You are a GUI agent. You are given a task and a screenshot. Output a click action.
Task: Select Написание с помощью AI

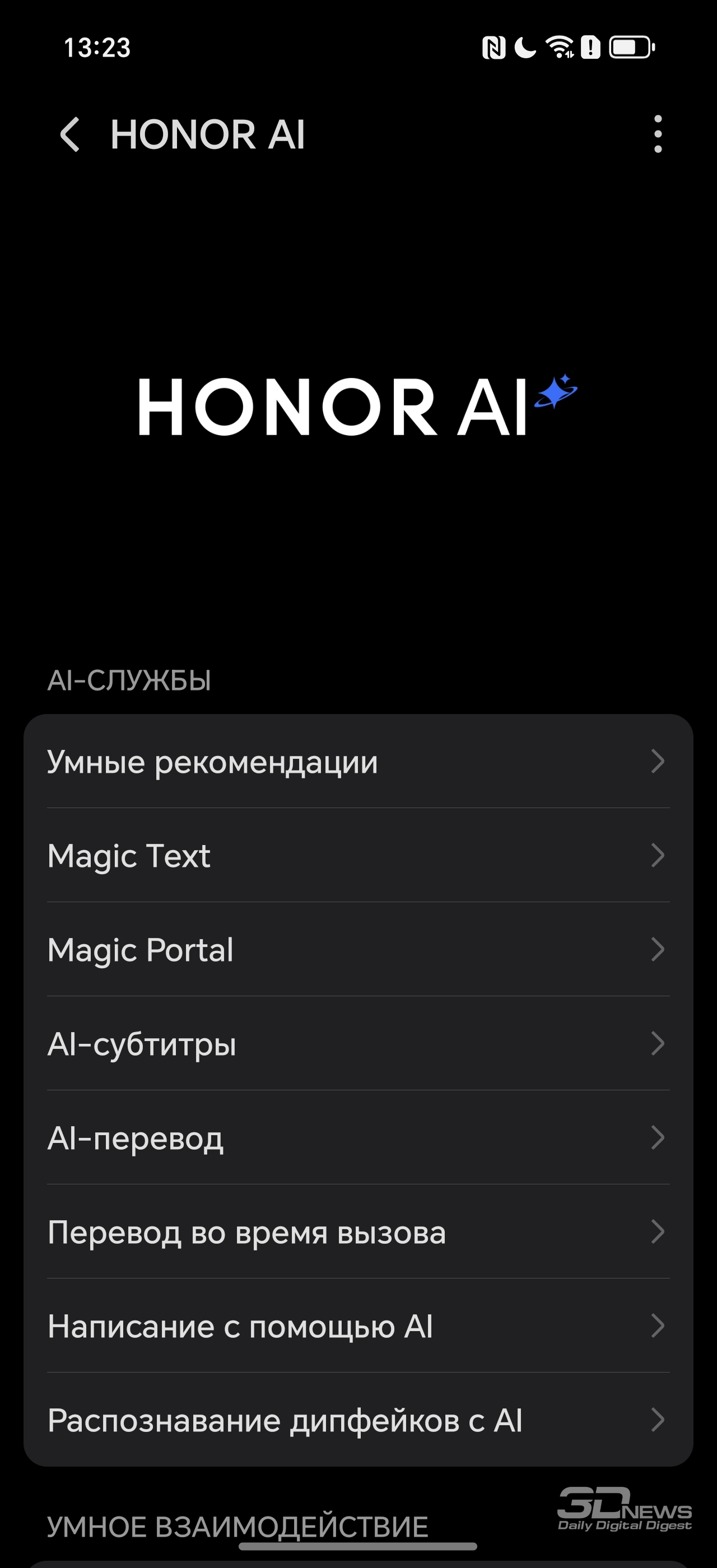click(358, 1326)
